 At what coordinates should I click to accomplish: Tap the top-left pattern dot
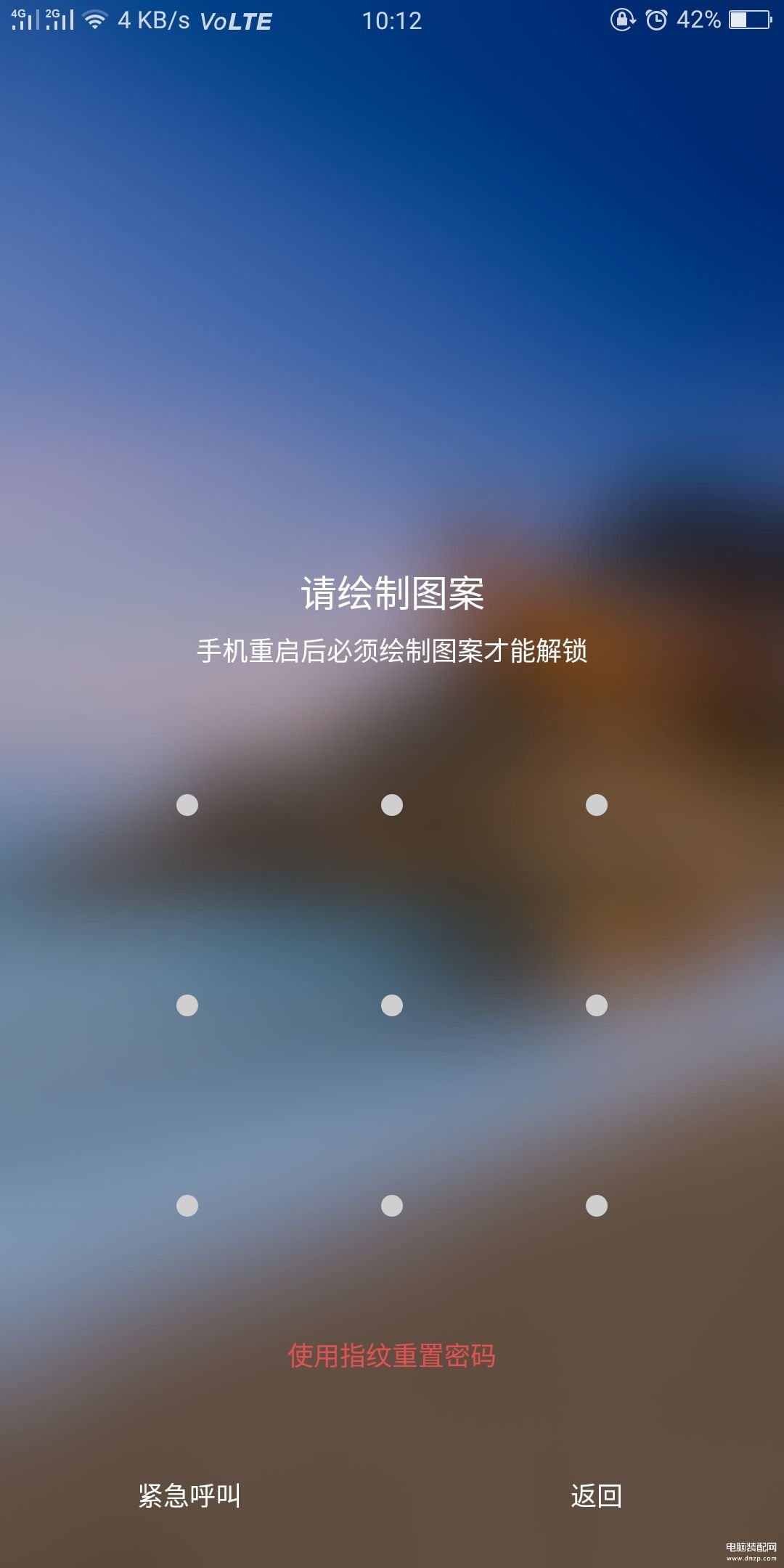[187, 805]
